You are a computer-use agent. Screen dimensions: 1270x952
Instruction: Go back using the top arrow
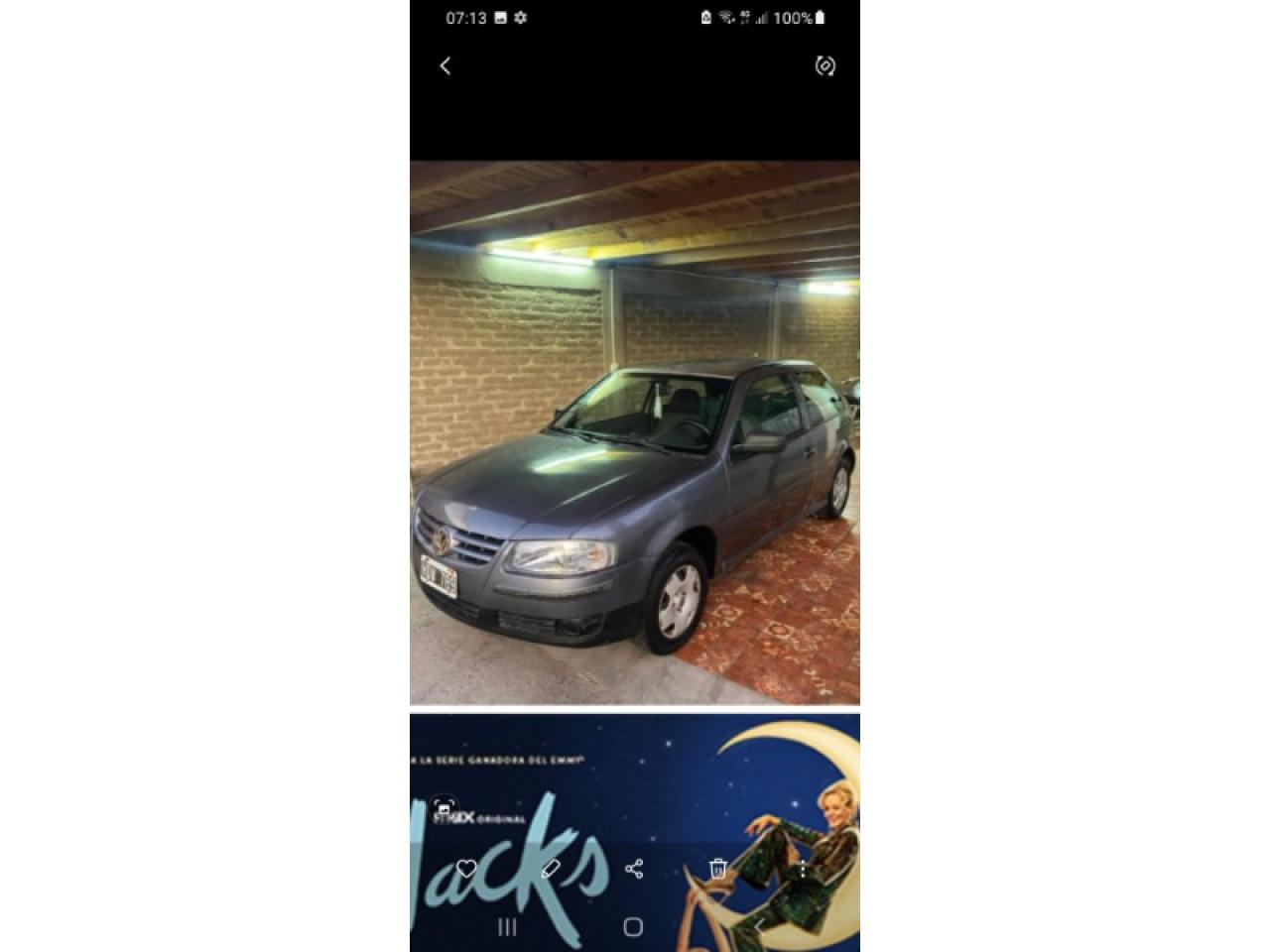pos(444,65)
